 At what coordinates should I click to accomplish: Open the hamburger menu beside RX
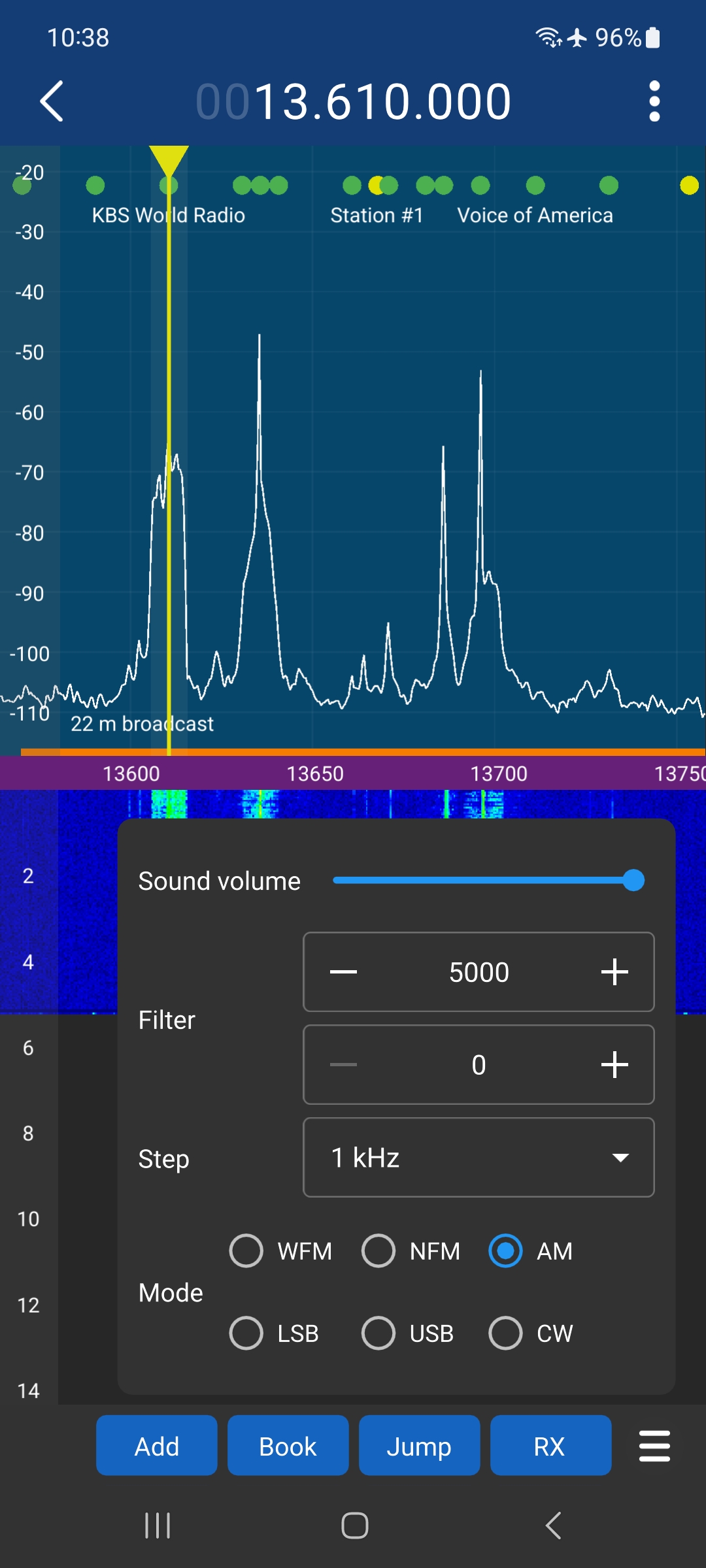point(654,1445)
